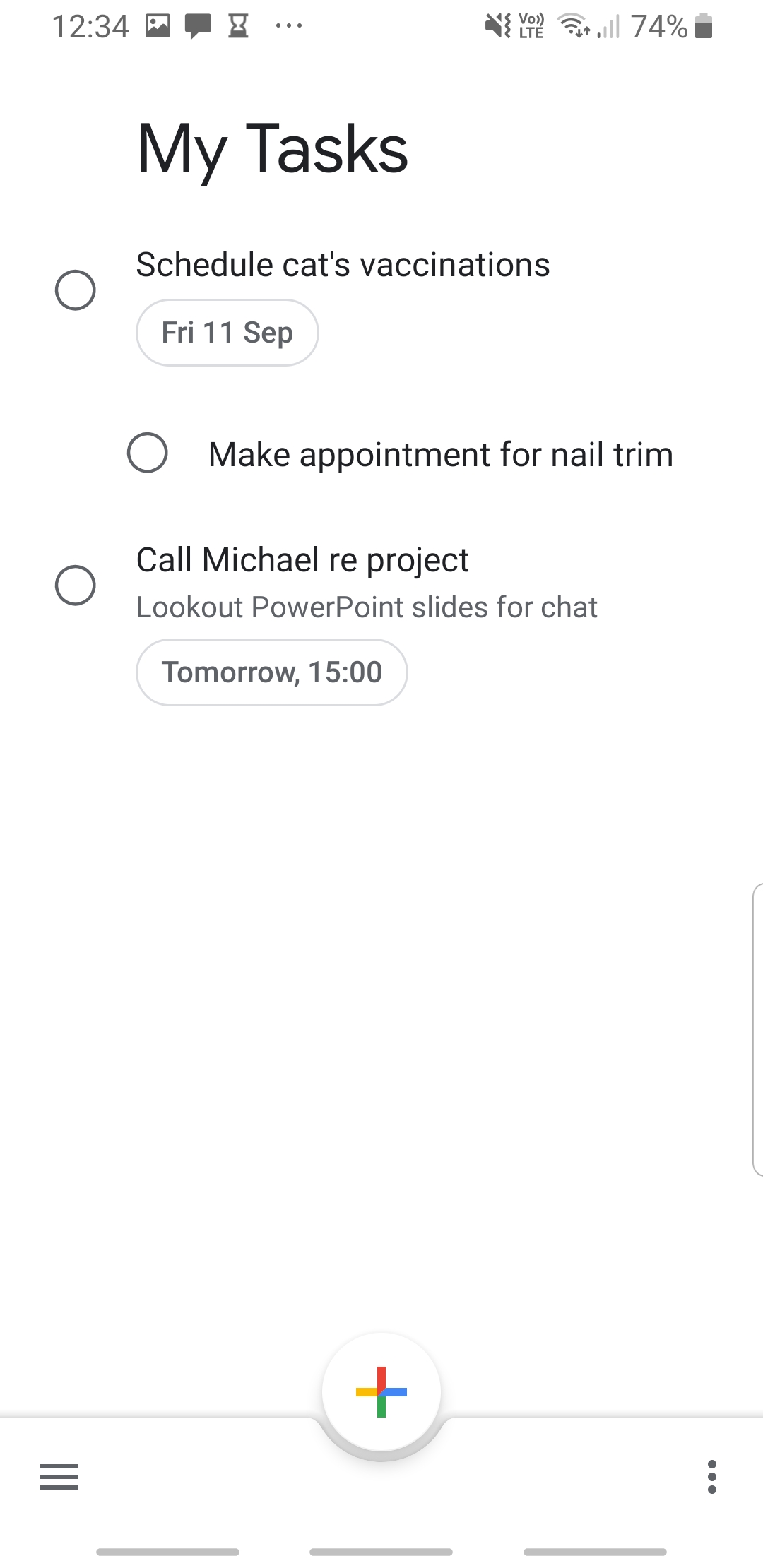Tap the clock showing 12:34
Screen dimensions: 763x1568
pyautogui.click(x=93, y=26)
